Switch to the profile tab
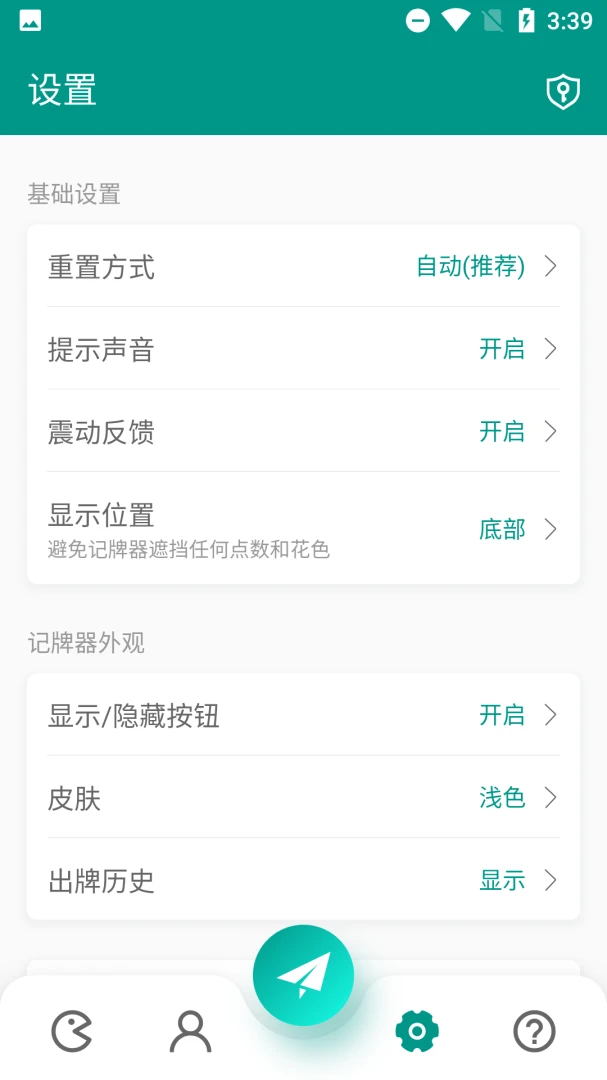This screenshot has height=1080, width=607. click(190, 1031)
